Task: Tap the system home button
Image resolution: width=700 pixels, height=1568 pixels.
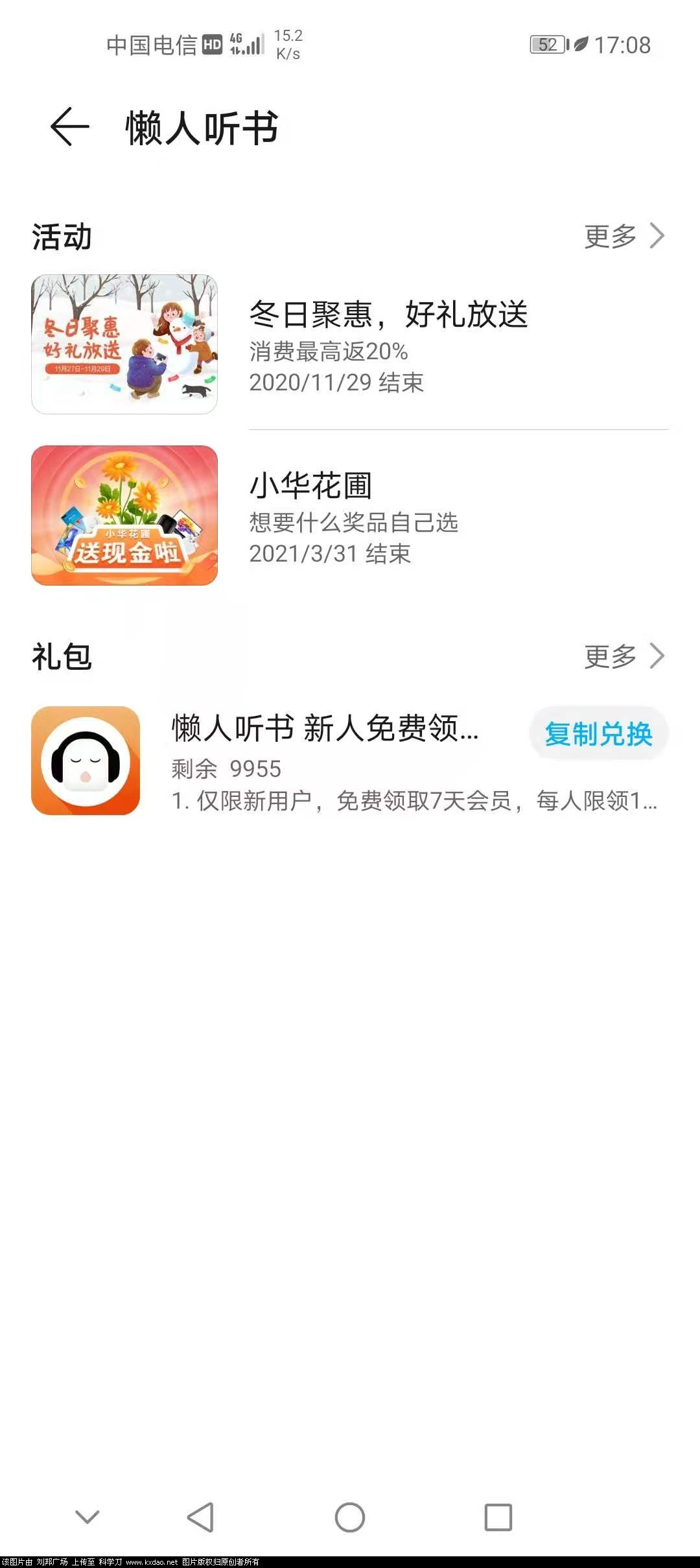Action: coord(350,1517)
